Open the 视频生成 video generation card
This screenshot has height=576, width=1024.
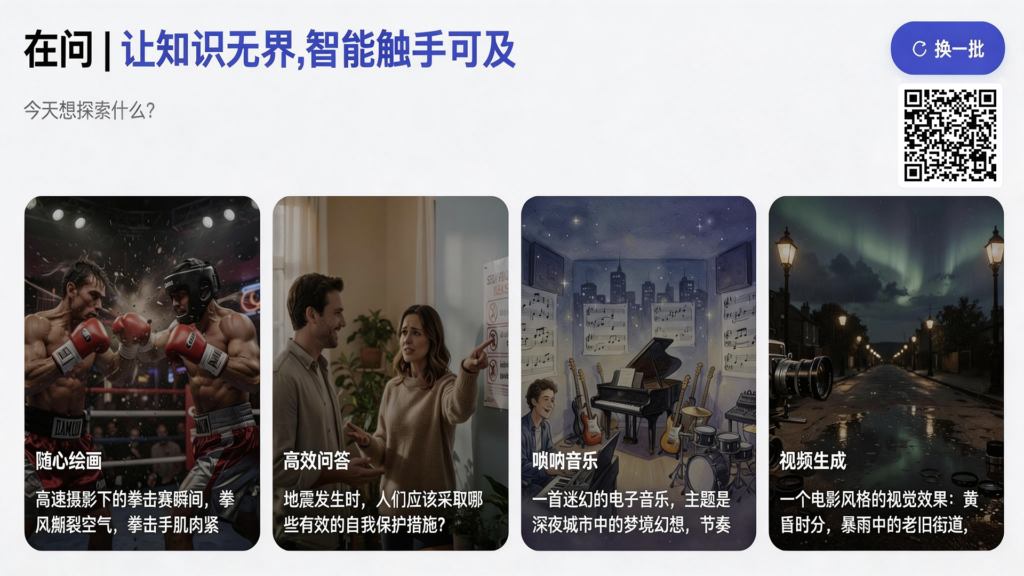pyautogui.click(x=886, y=373)
